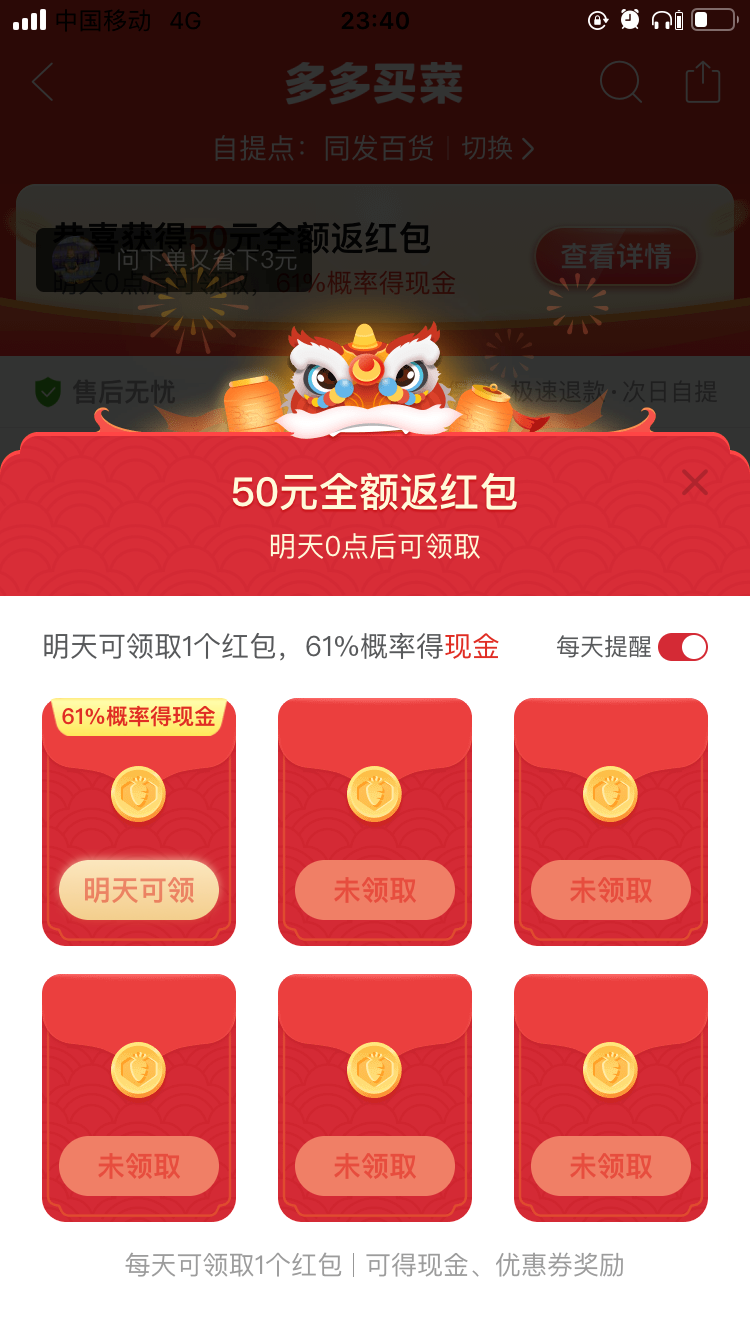The height and width of the screenshot is (1334, 750).
Task: Tap the 明天可领 red envelope button
Action: click(x=139, y=890)
